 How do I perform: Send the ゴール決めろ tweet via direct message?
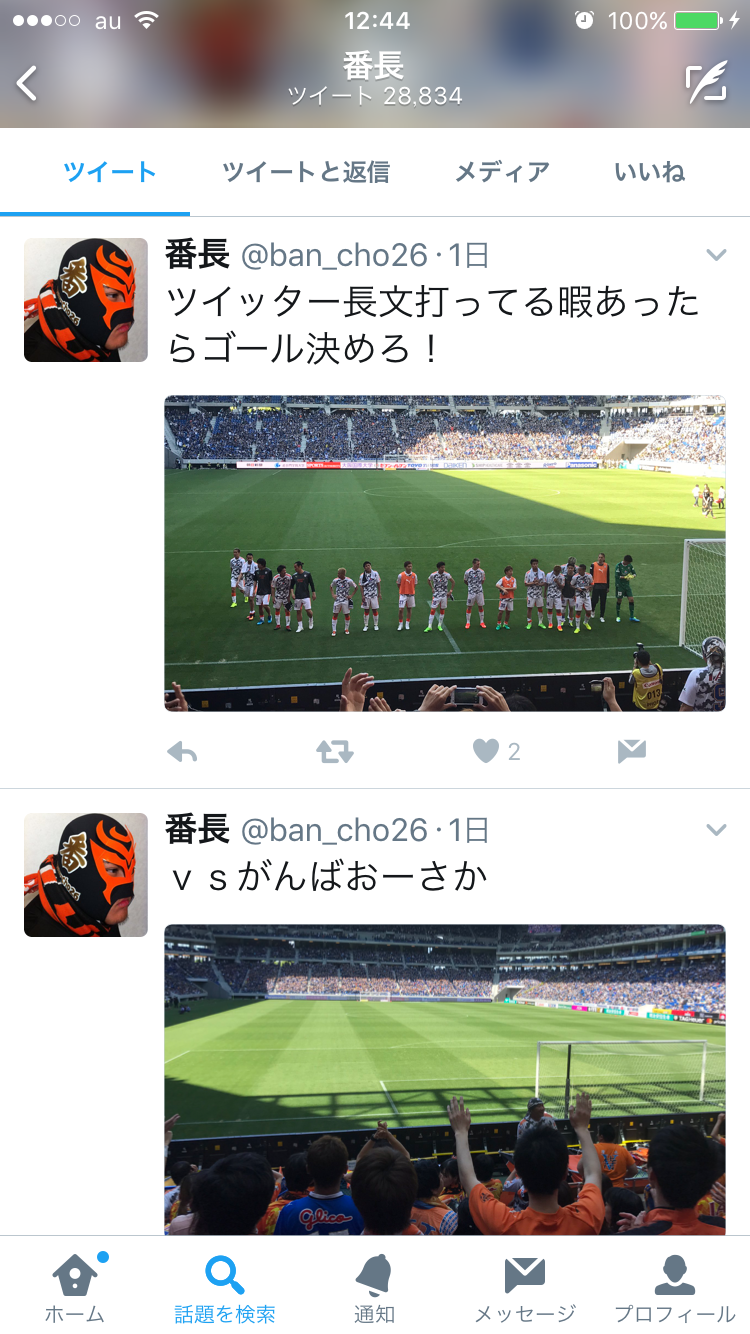coord(631,751)
